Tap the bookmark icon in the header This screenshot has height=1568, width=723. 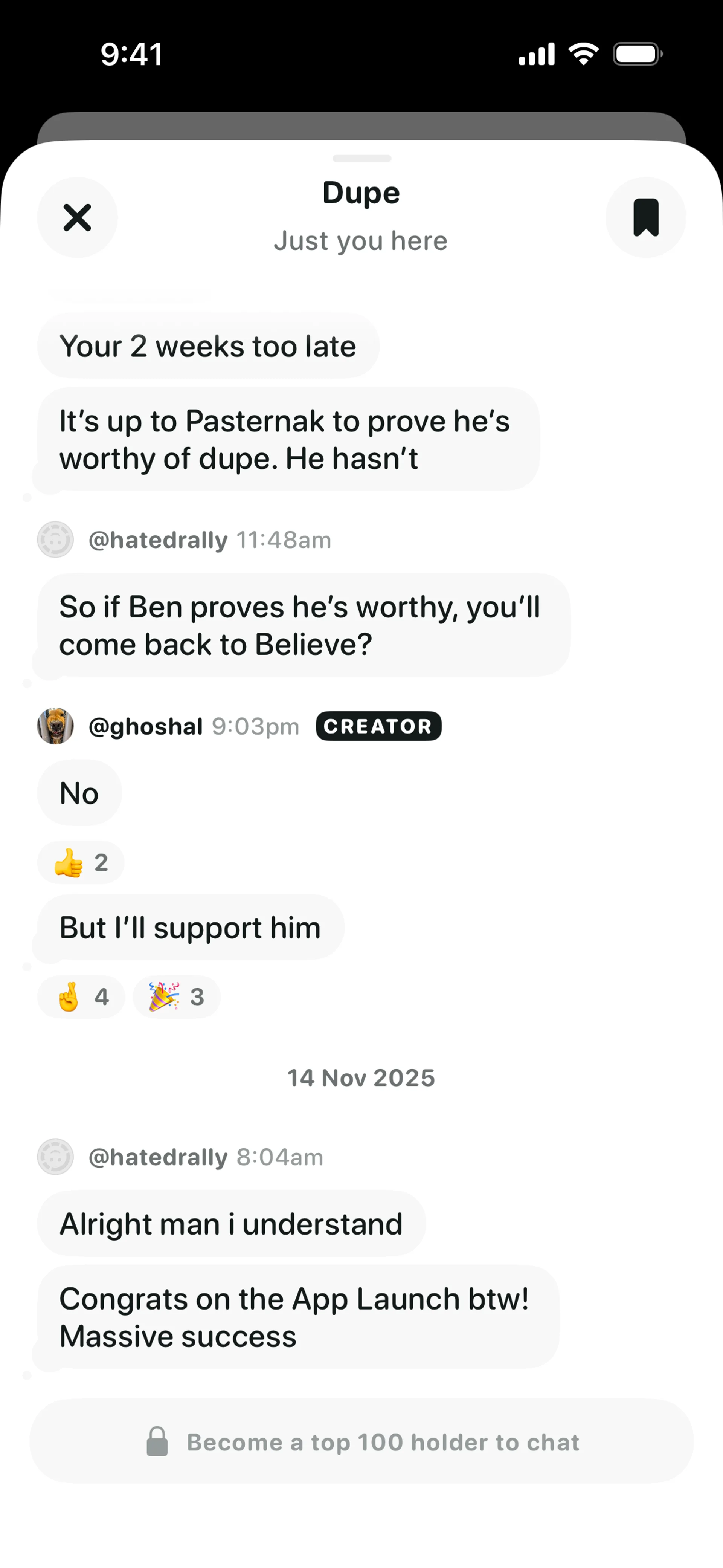(646, 217)
